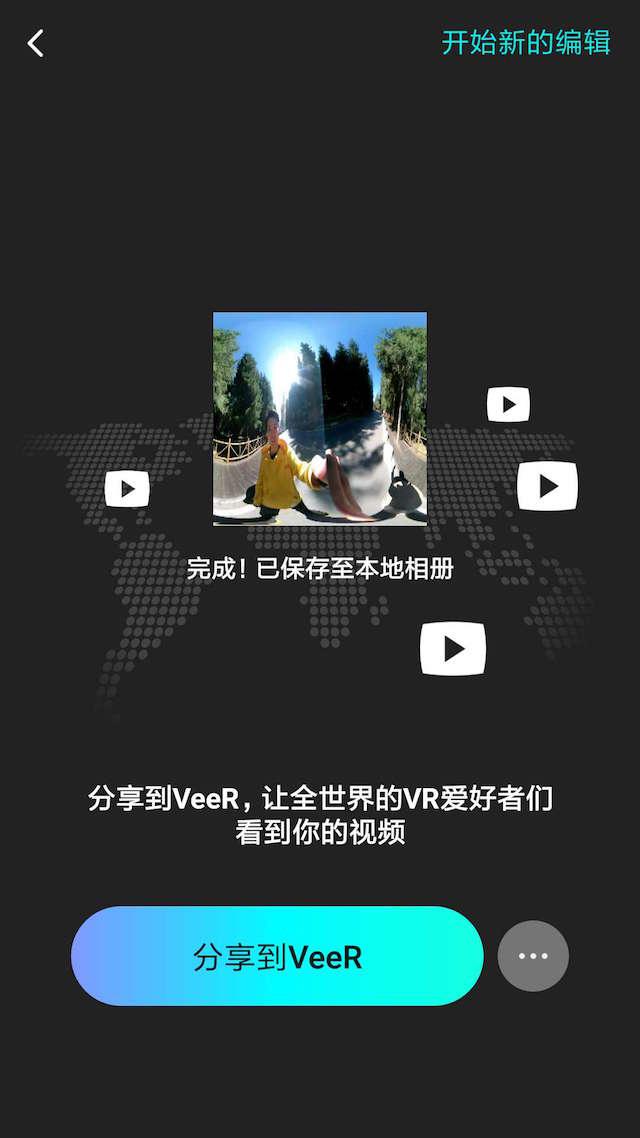This screenshot has height=1138, width=640.
Task: Tap 开始新的编辑 to start a new edit
Action: click(x=525, y=43)
